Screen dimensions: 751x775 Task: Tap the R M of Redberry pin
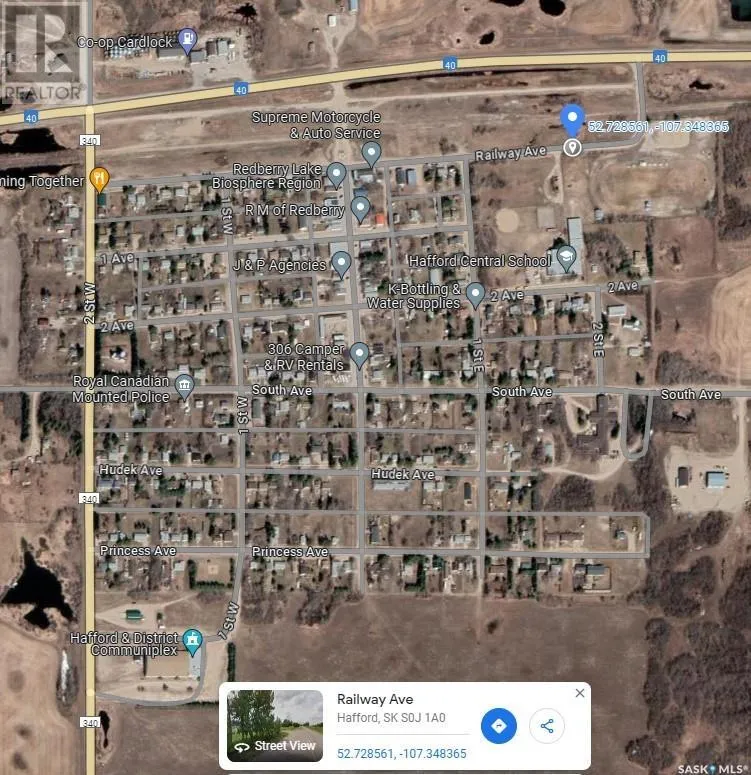pyautogui.click(x=360, y=209)
